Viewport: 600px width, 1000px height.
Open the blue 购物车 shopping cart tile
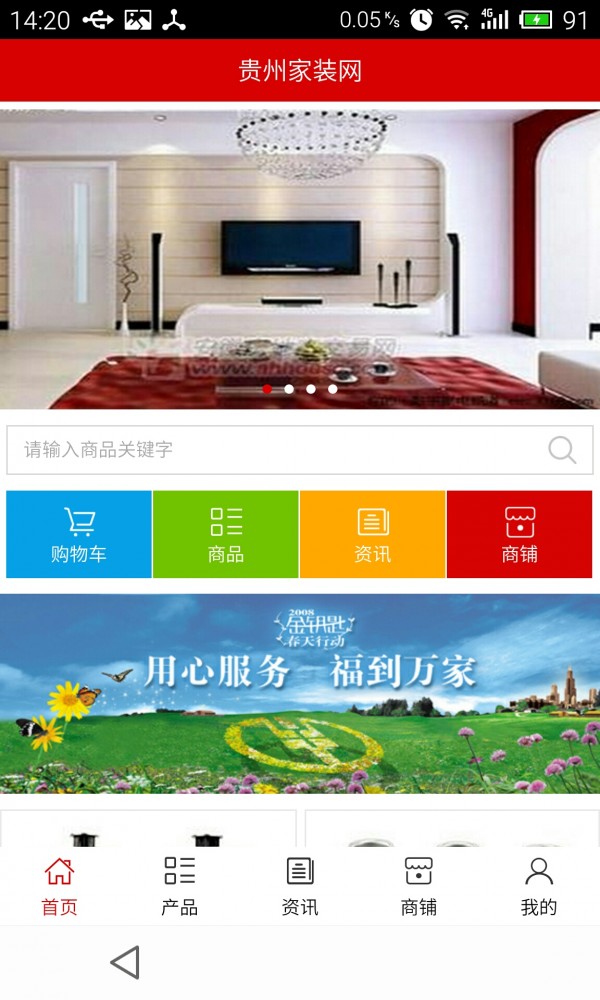coord(79,535)
